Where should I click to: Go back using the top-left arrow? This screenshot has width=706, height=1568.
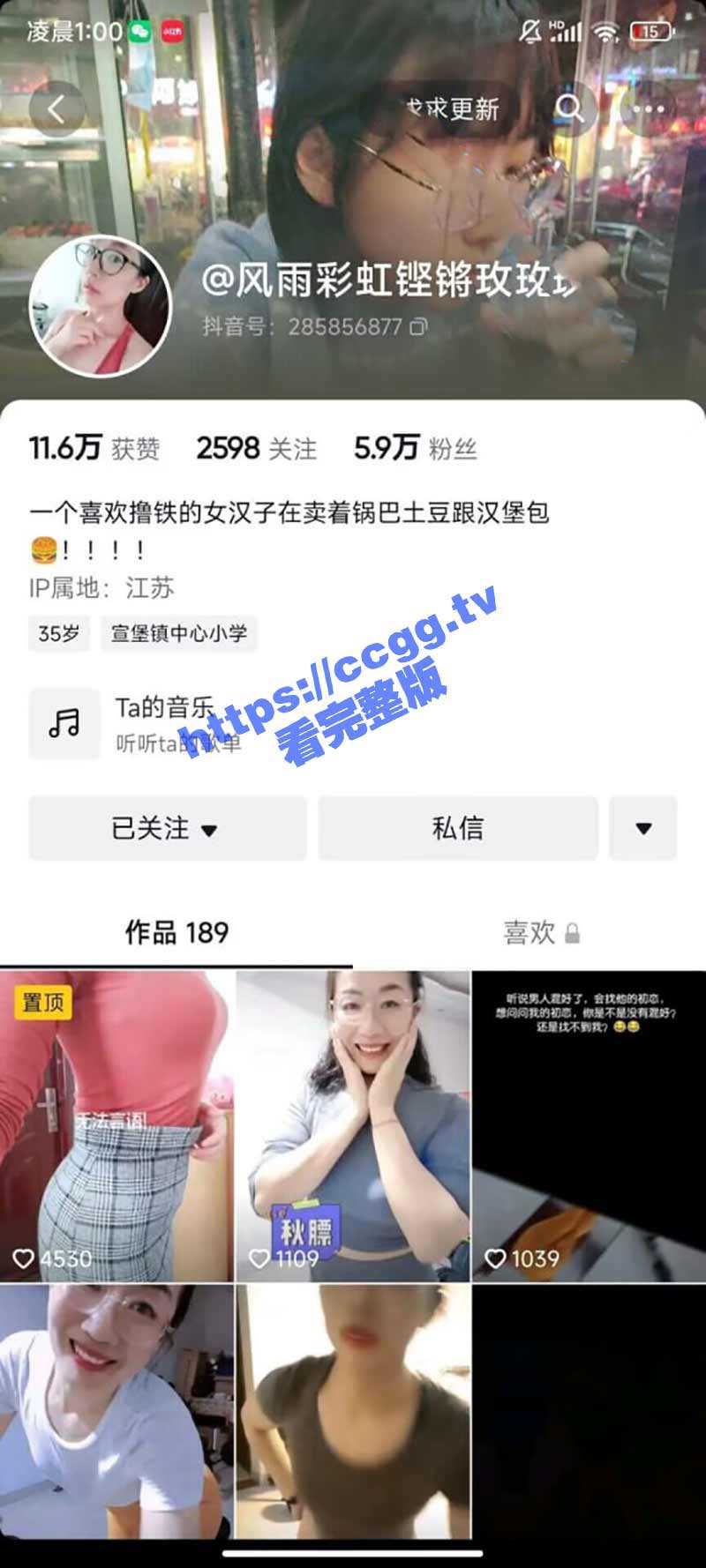[x=56, y=109]
